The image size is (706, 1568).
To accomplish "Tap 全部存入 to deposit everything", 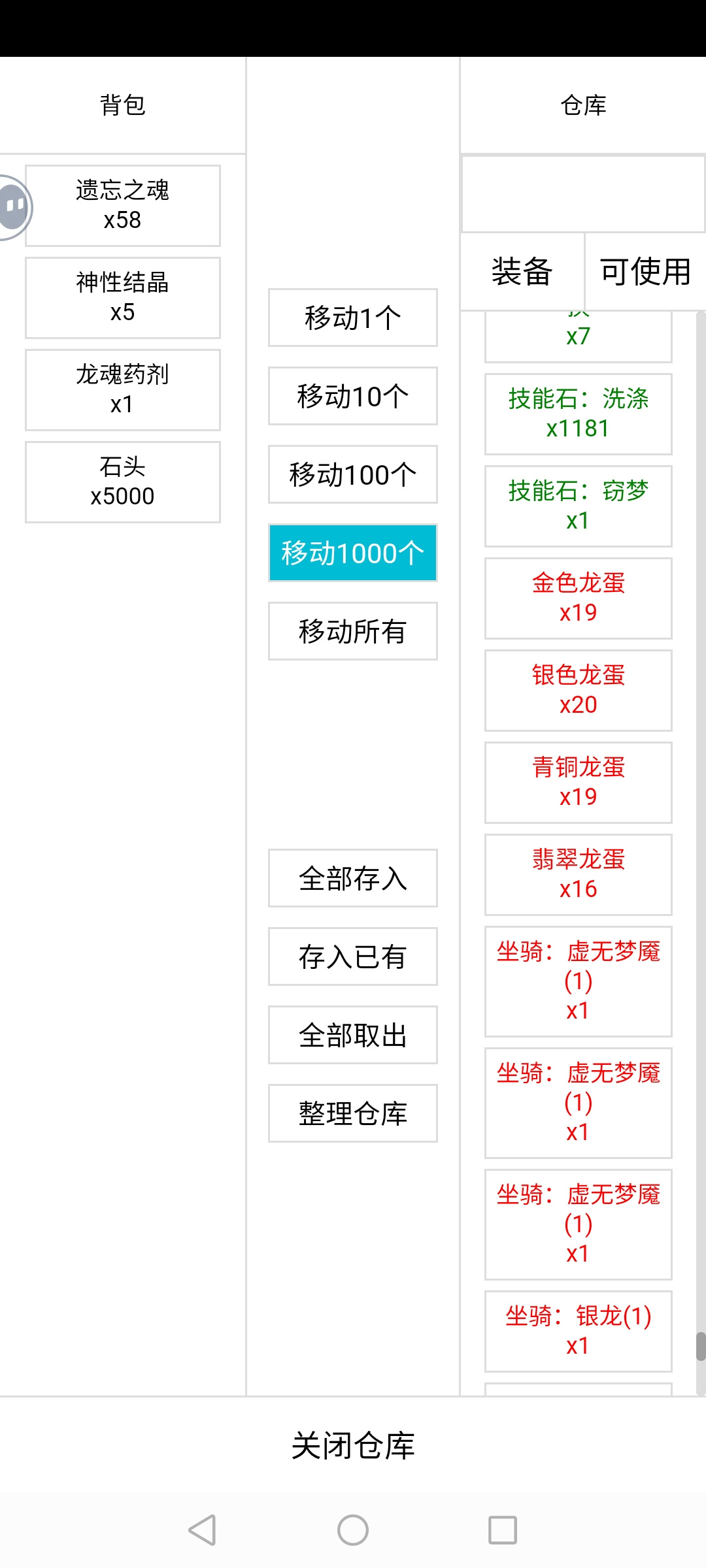I will pyautogui.click(x=353, y=878).
